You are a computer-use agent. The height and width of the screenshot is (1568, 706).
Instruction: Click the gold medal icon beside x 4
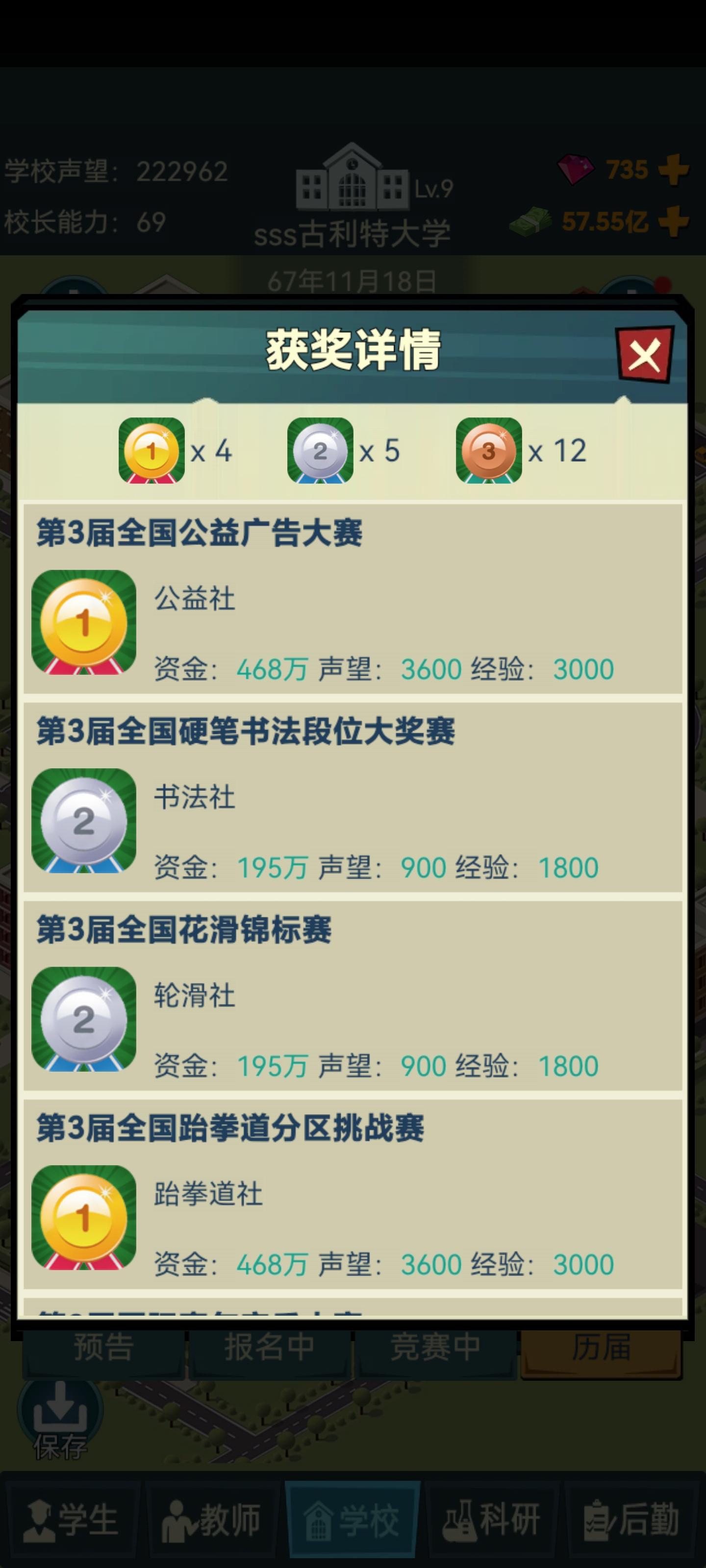[151, 451]
